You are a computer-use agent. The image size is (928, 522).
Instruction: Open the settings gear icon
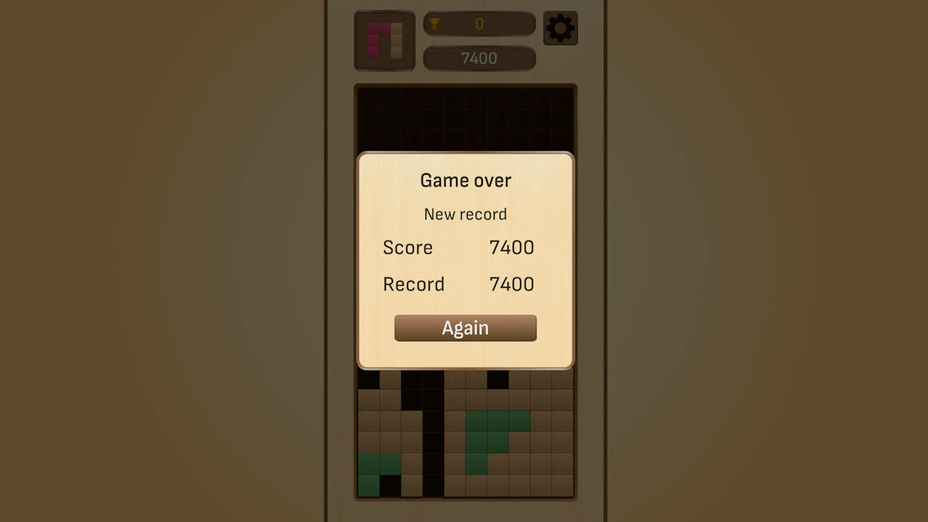pyautogui.click(x=560, y=28)
